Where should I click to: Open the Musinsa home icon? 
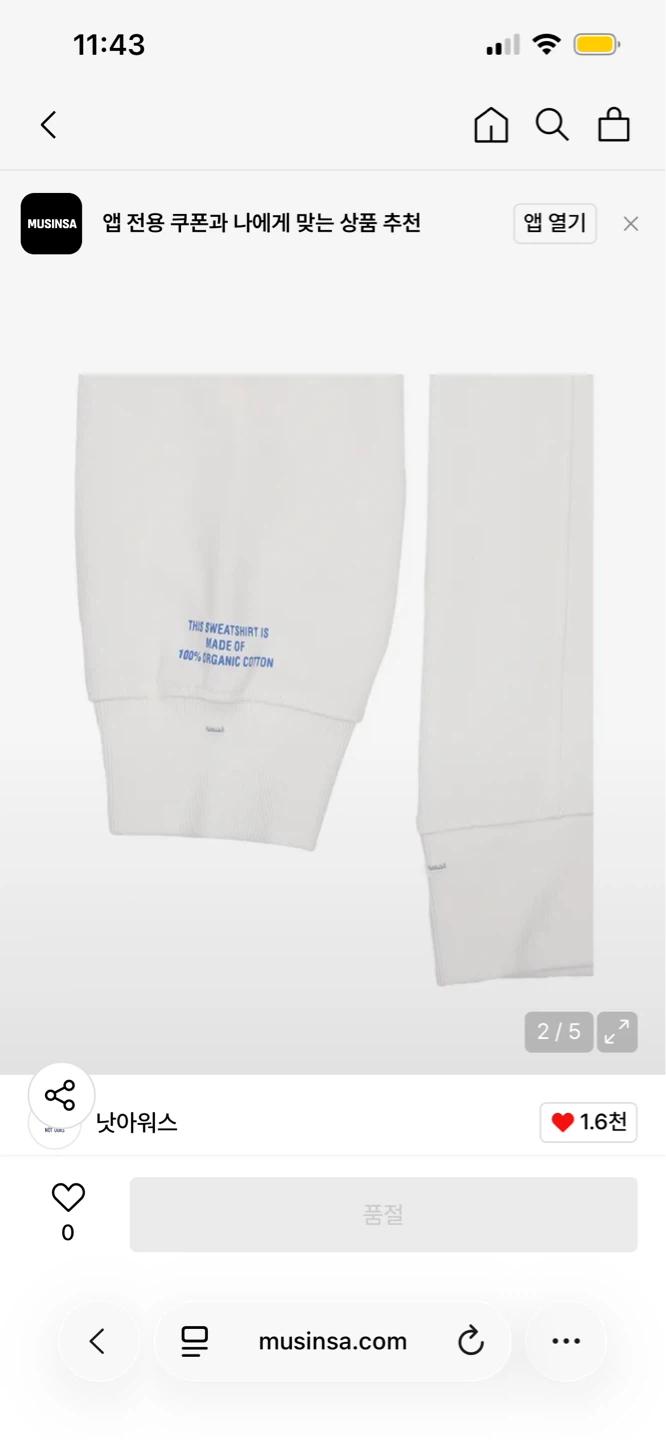coord(491,125)
